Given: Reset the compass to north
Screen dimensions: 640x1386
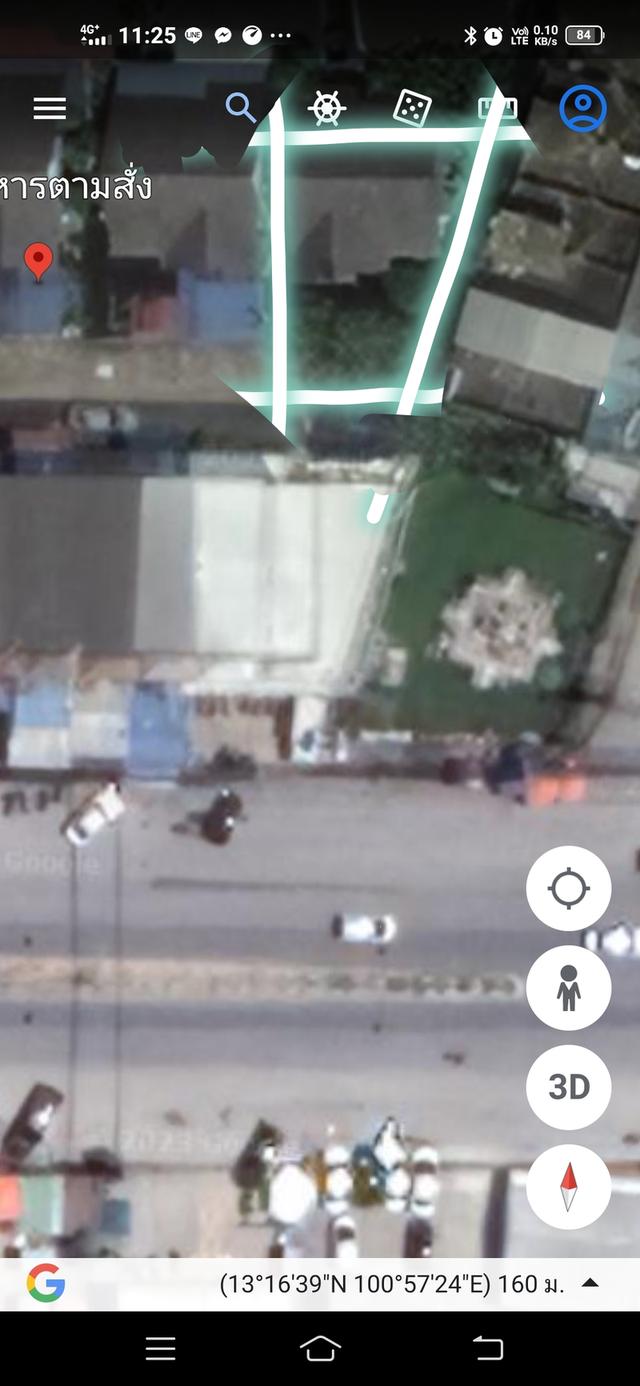Looking at the screenshot, I should coord(568,1187).
